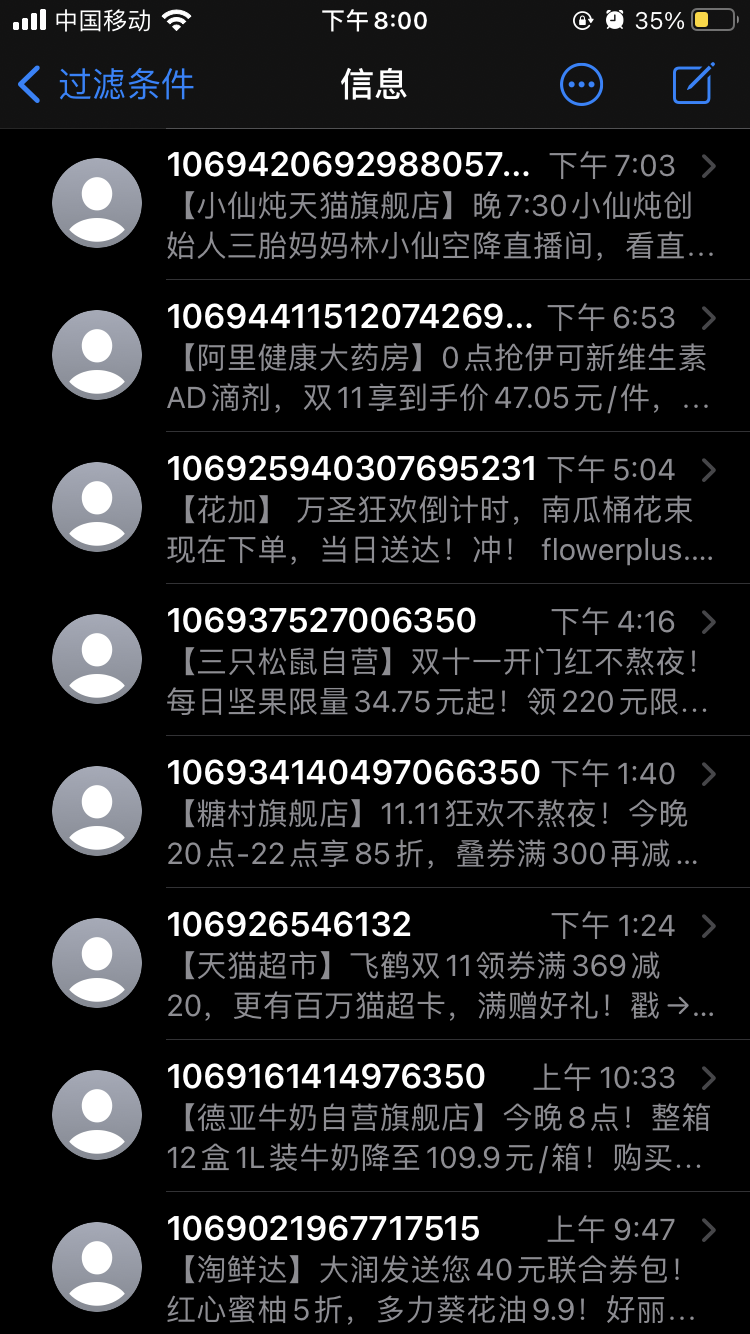Tap the 信息 title at screen top
Screen dimensions: 750x1334
pyautogui.click(x=375, y=85)
